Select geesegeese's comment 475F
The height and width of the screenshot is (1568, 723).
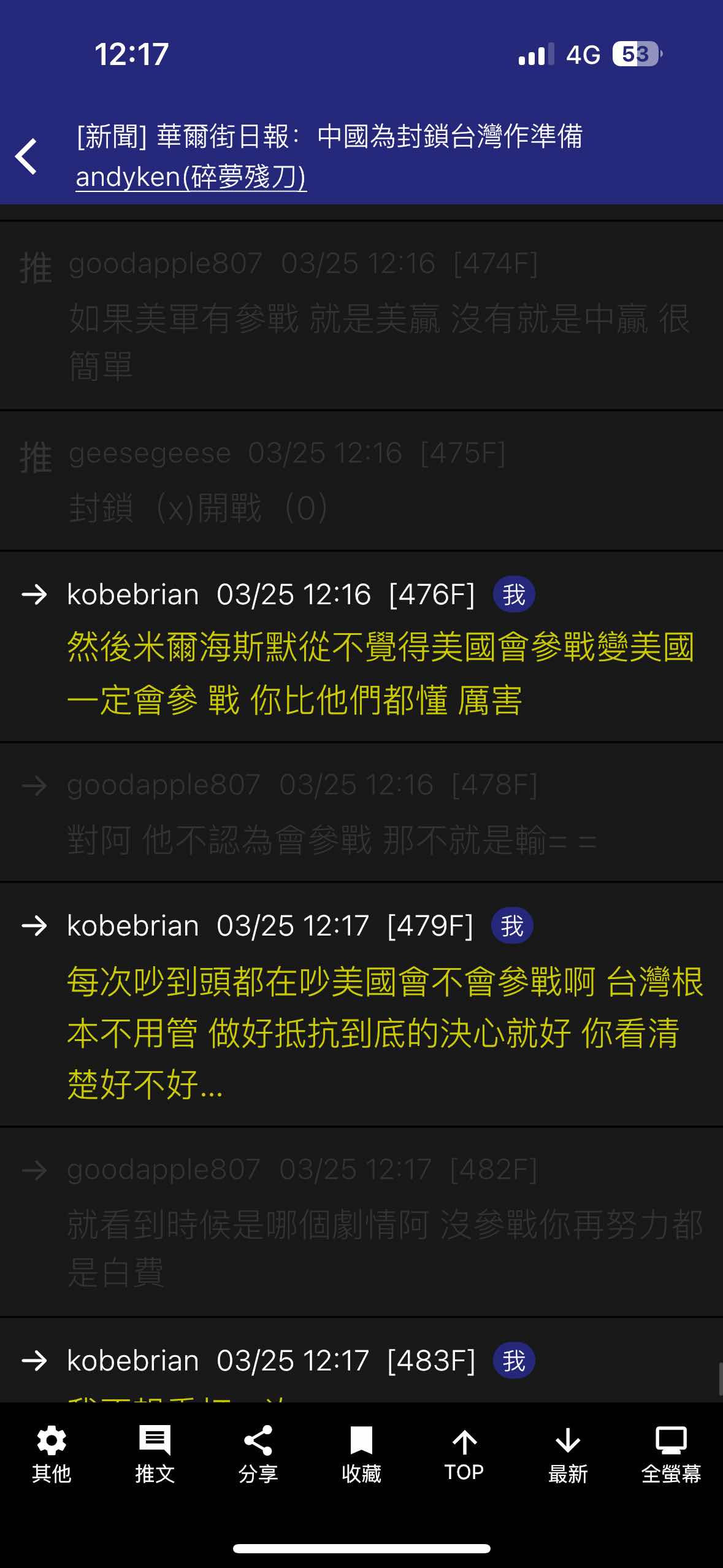361,482
